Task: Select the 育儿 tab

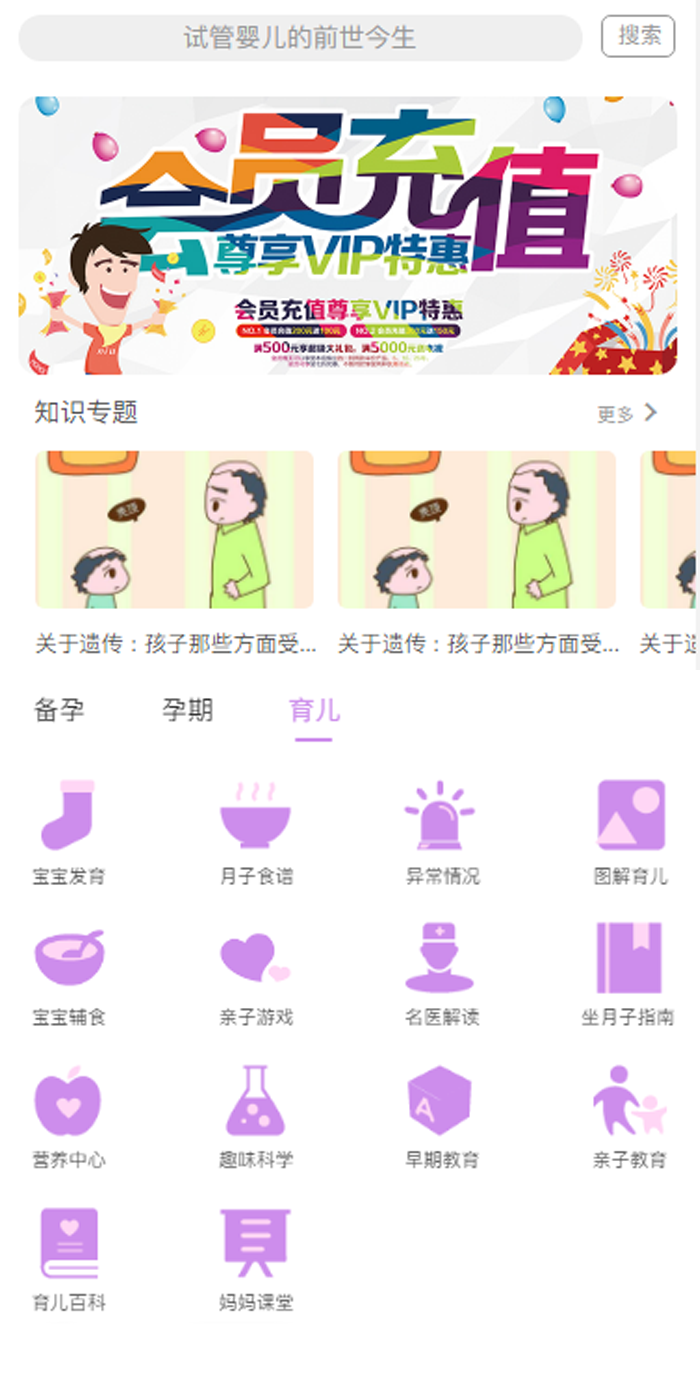Action: 314,711
